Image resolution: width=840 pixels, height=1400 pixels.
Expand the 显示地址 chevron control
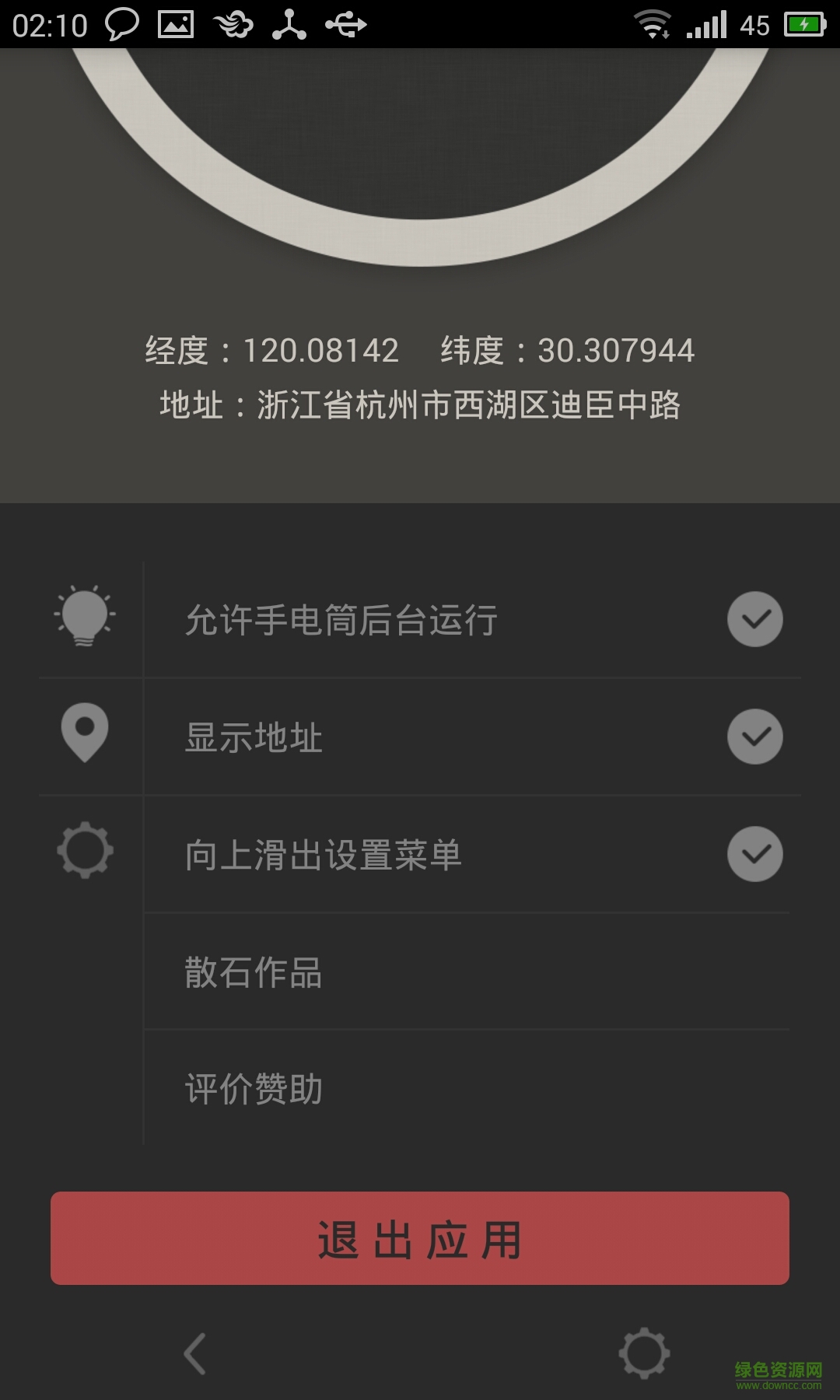[x=753, y=734]
